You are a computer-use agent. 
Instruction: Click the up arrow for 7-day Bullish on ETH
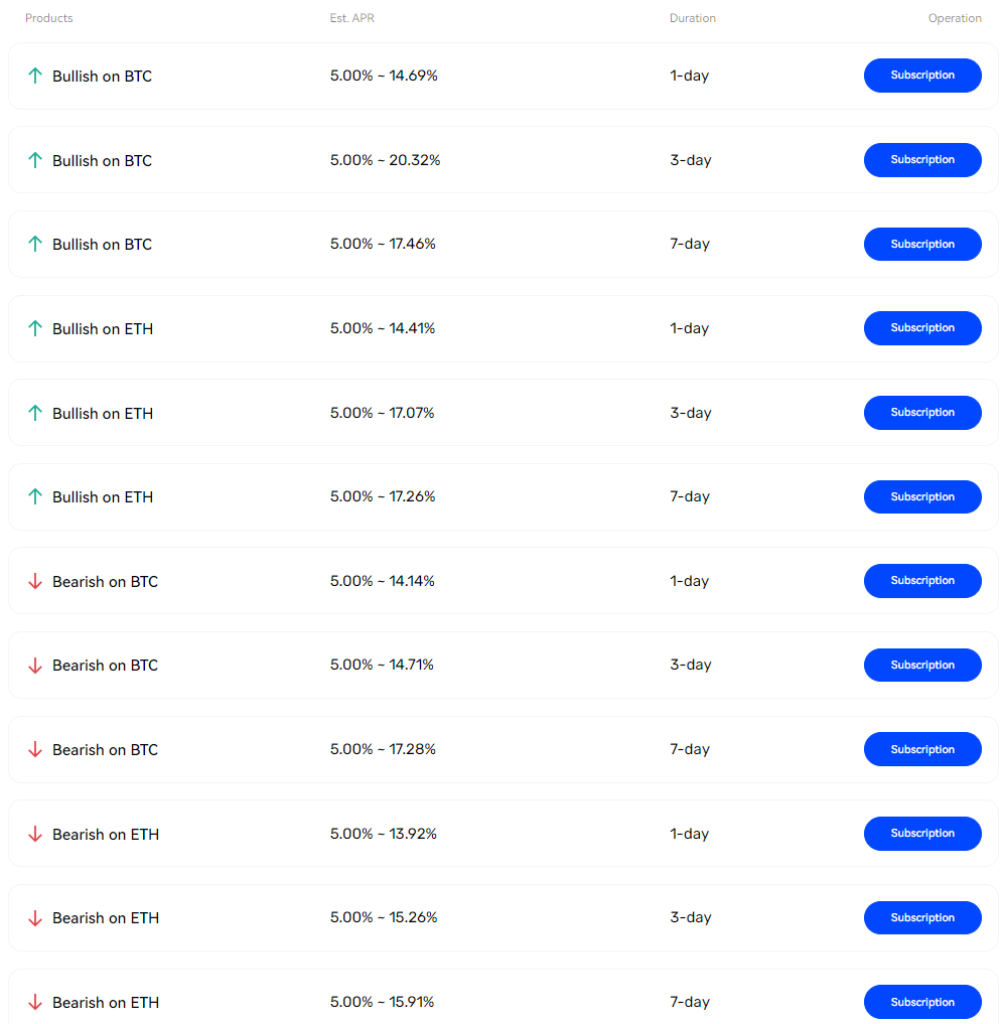36,497
